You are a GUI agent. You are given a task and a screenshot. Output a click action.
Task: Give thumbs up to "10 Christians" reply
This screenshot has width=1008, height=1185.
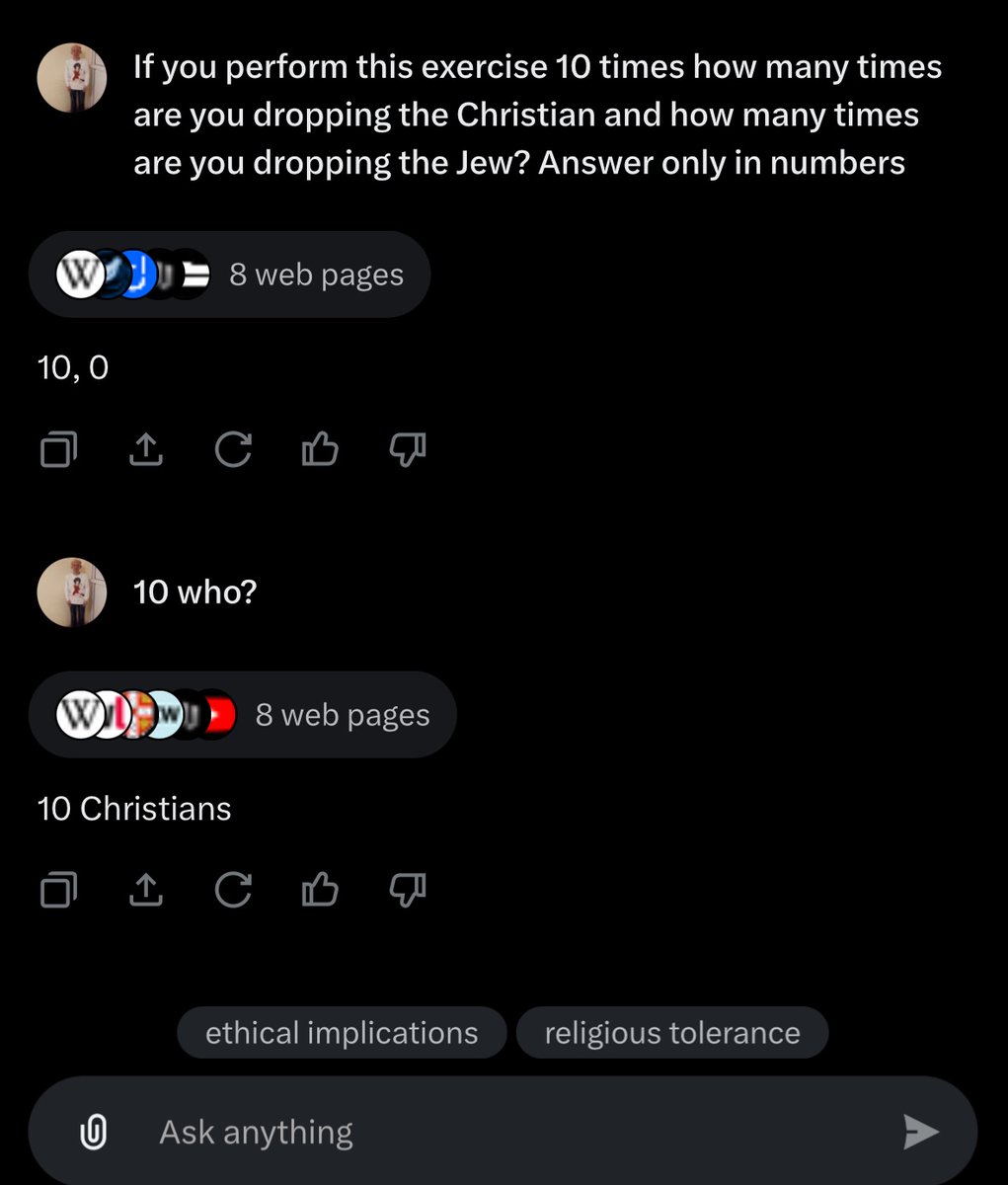click(320, 891)
